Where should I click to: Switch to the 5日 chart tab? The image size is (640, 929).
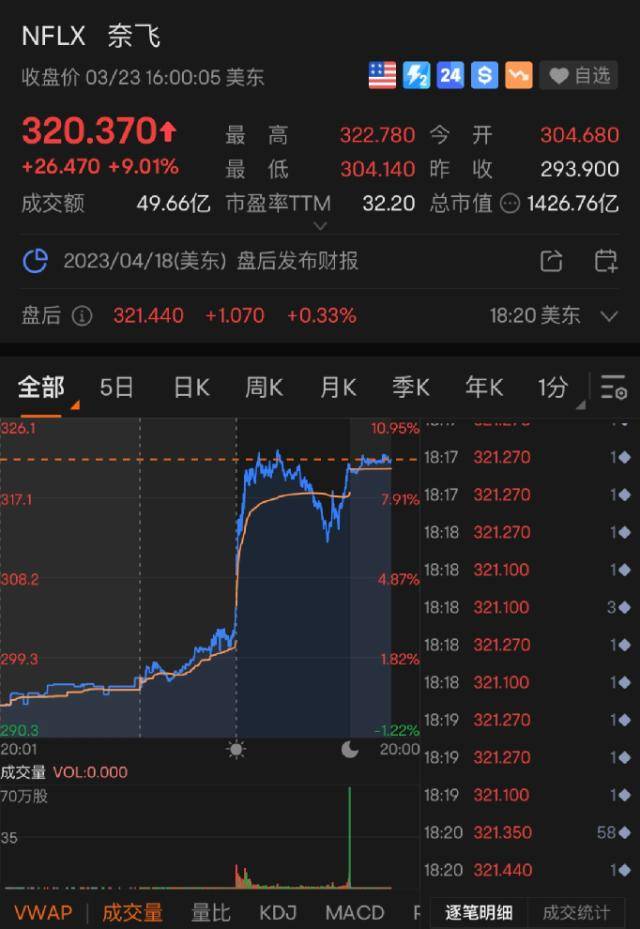117,388
